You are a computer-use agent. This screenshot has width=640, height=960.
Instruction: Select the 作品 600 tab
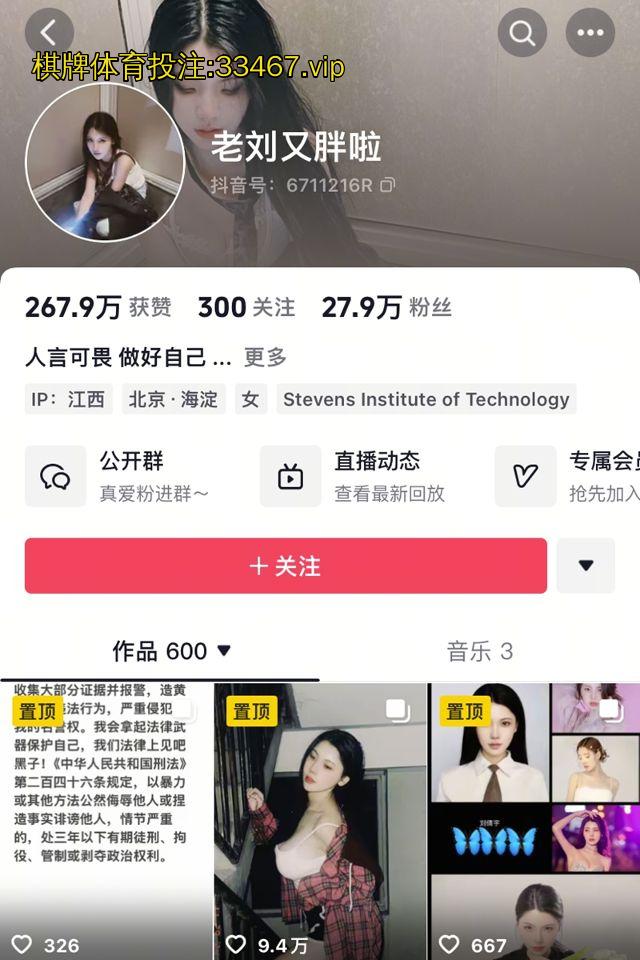click(171, 652)
